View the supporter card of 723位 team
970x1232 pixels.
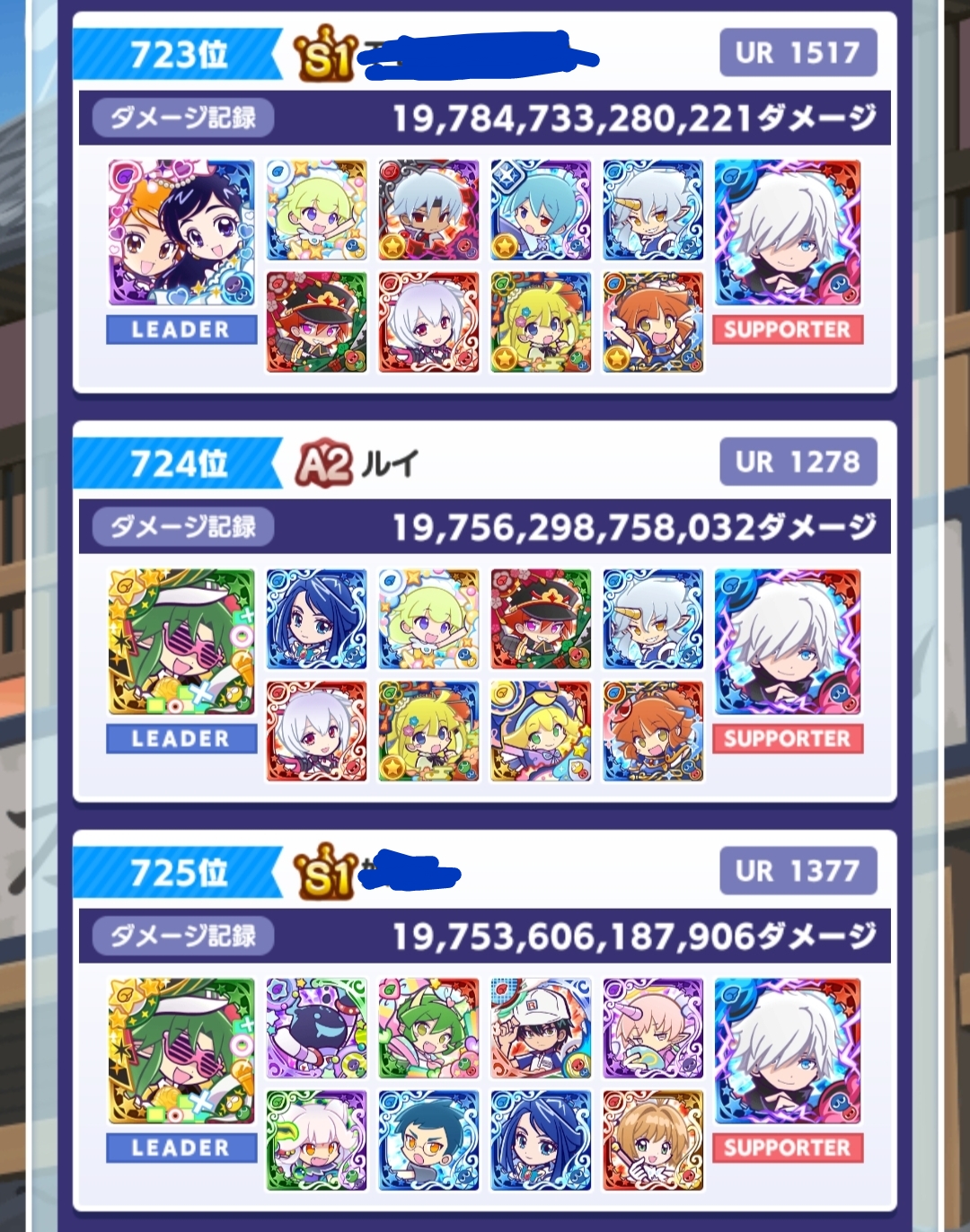788,233
